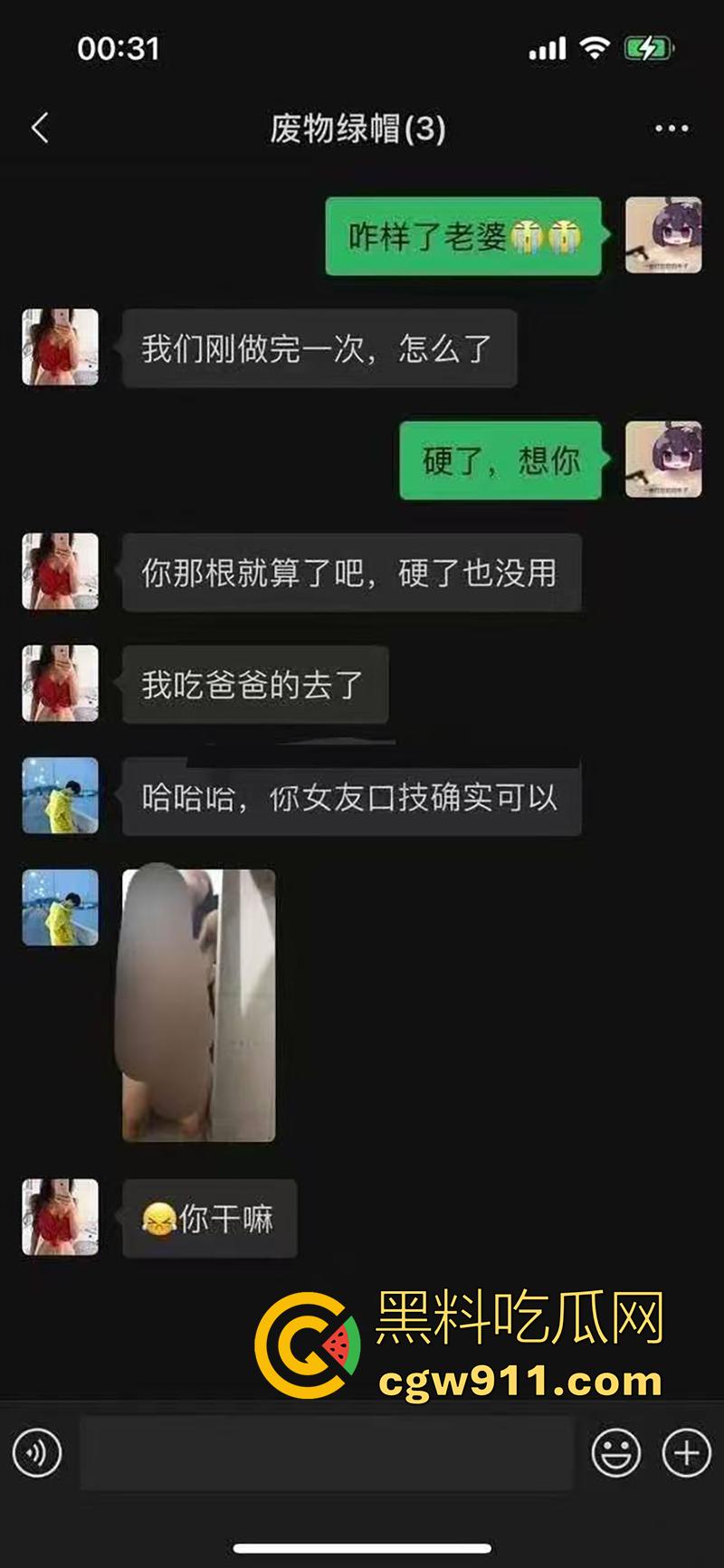Viewport: 724px width, 1568px height.
Task: Open the plus attachments menu
Action: pos(686,1454)
